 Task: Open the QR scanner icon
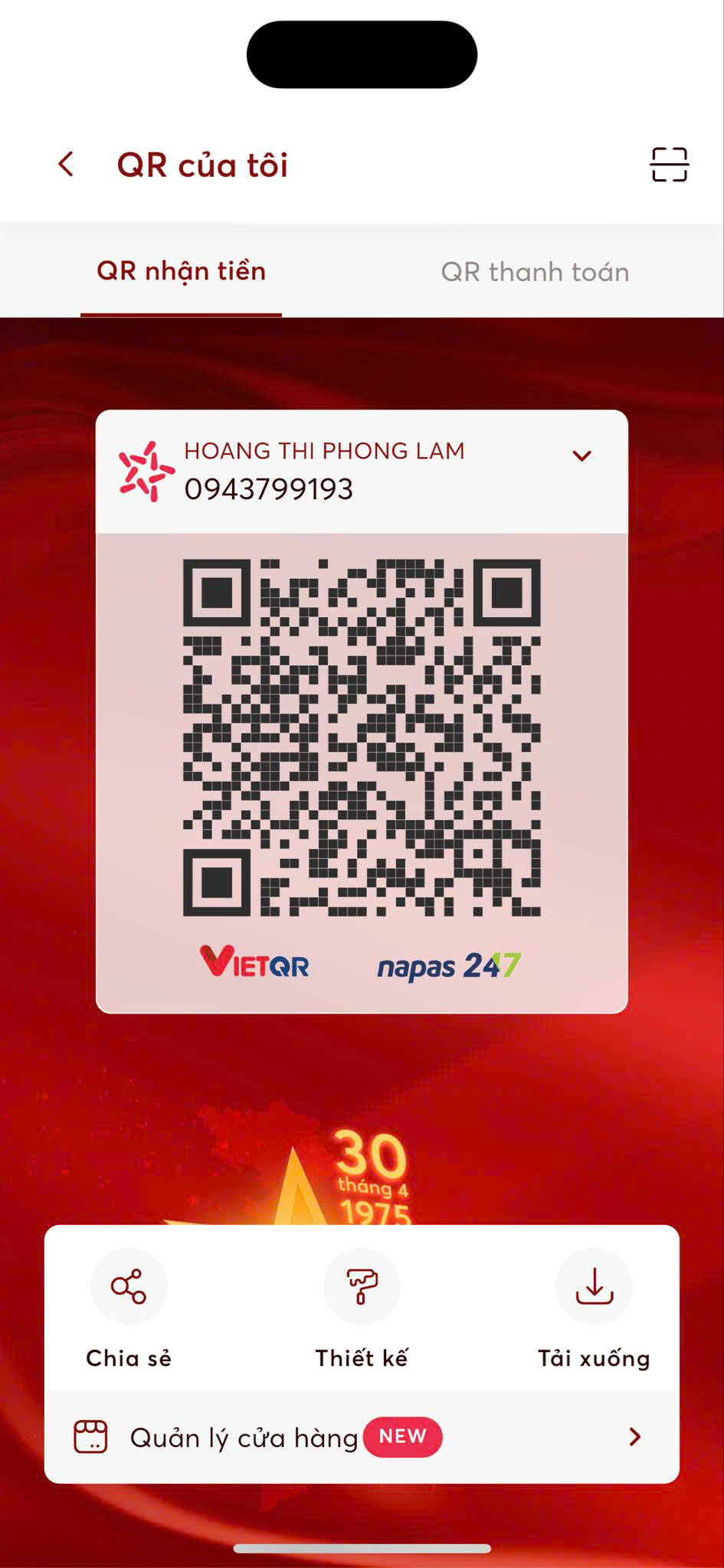click(x=669, y=165)
